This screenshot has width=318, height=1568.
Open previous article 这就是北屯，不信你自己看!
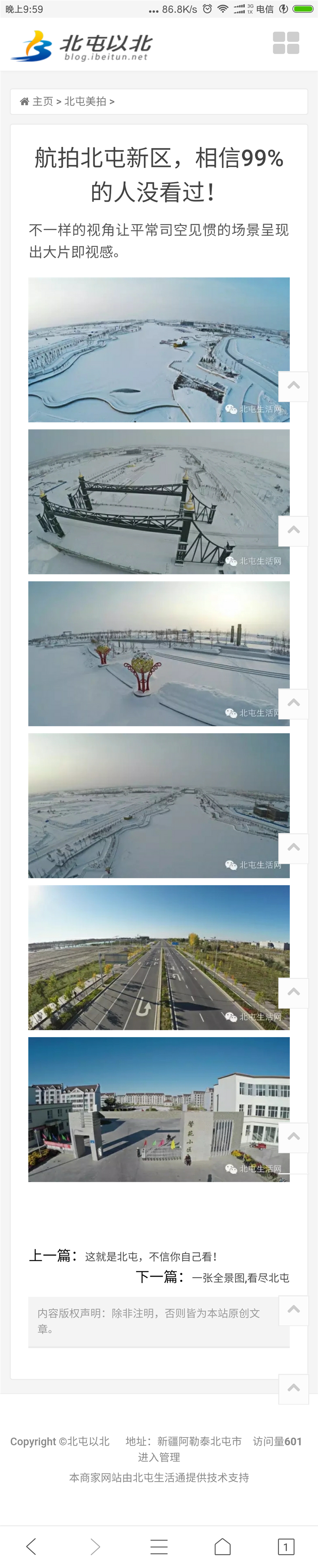(x=151, y=1256)
